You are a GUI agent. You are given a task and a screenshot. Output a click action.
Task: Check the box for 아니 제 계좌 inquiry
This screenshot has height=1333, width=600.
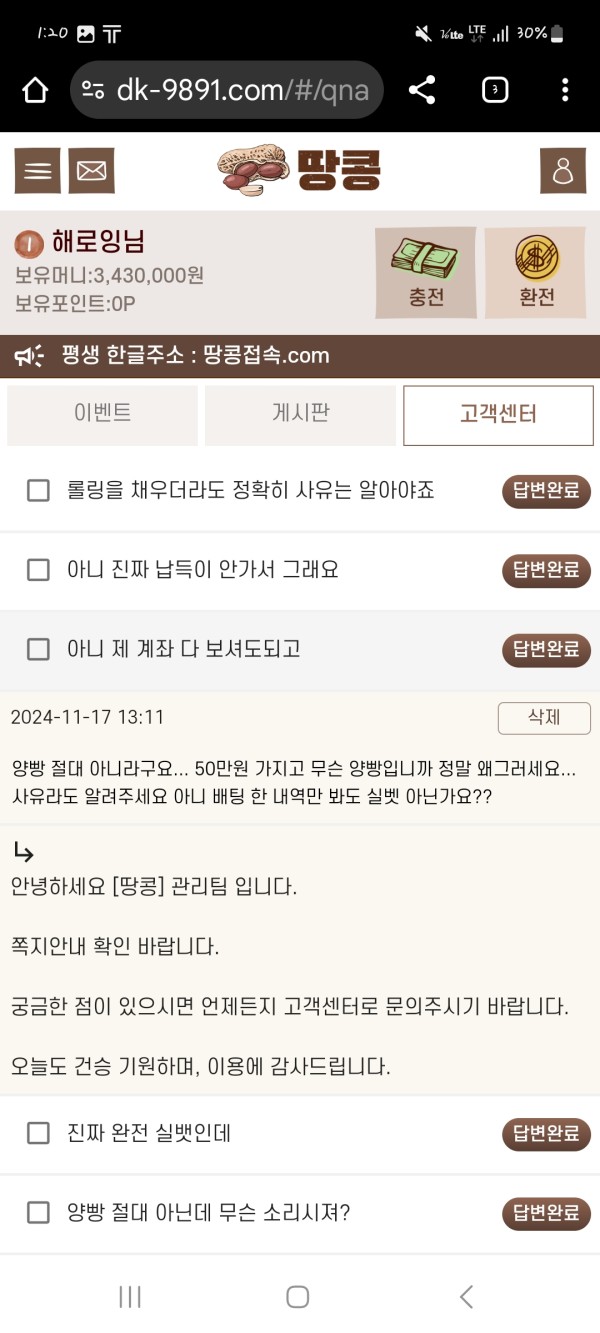[x=38, y=649]
